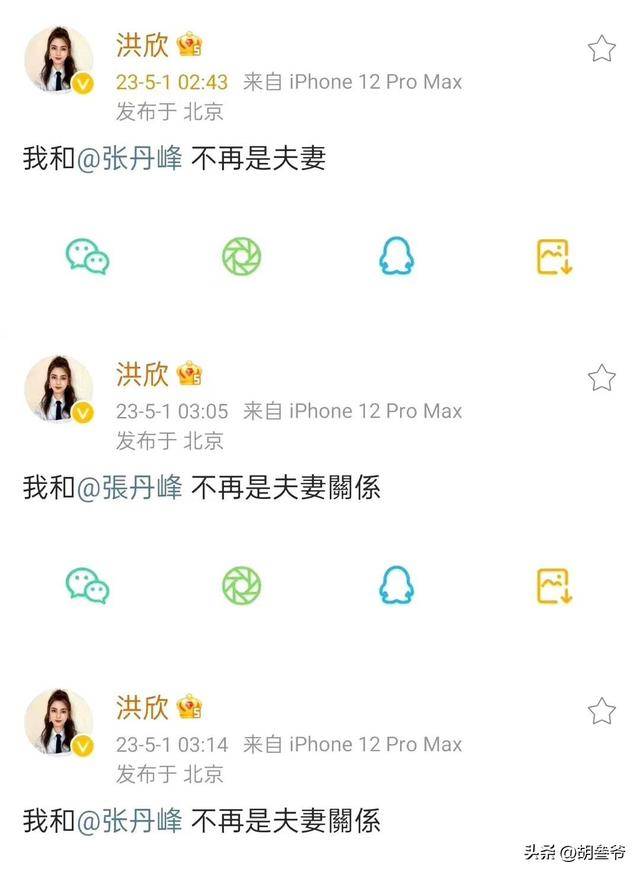Favorite the post from 03:14 with the star

[601, 710]
